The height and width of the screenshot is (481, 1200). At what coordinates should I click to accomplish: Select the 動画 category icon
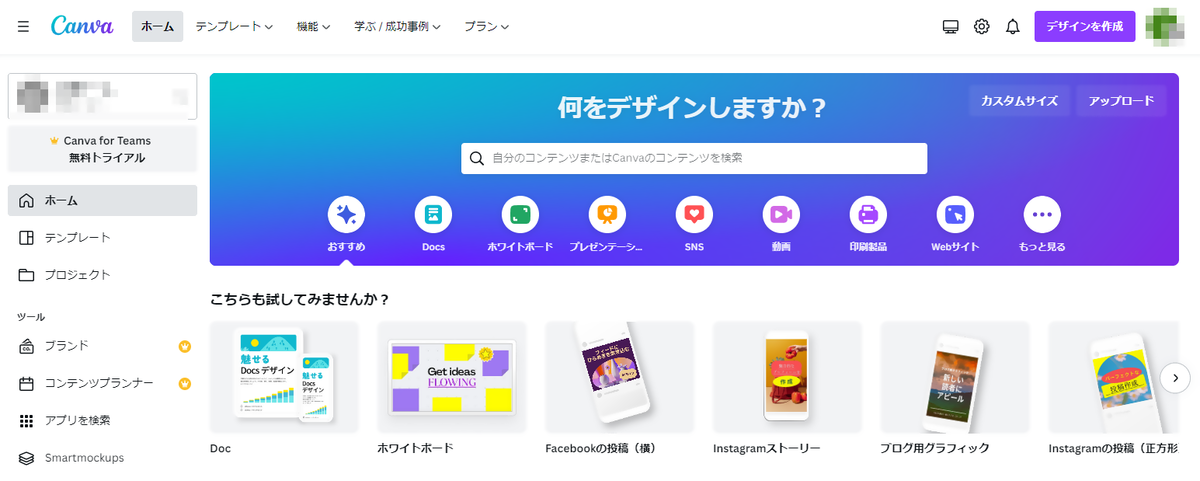pos(781,214)
